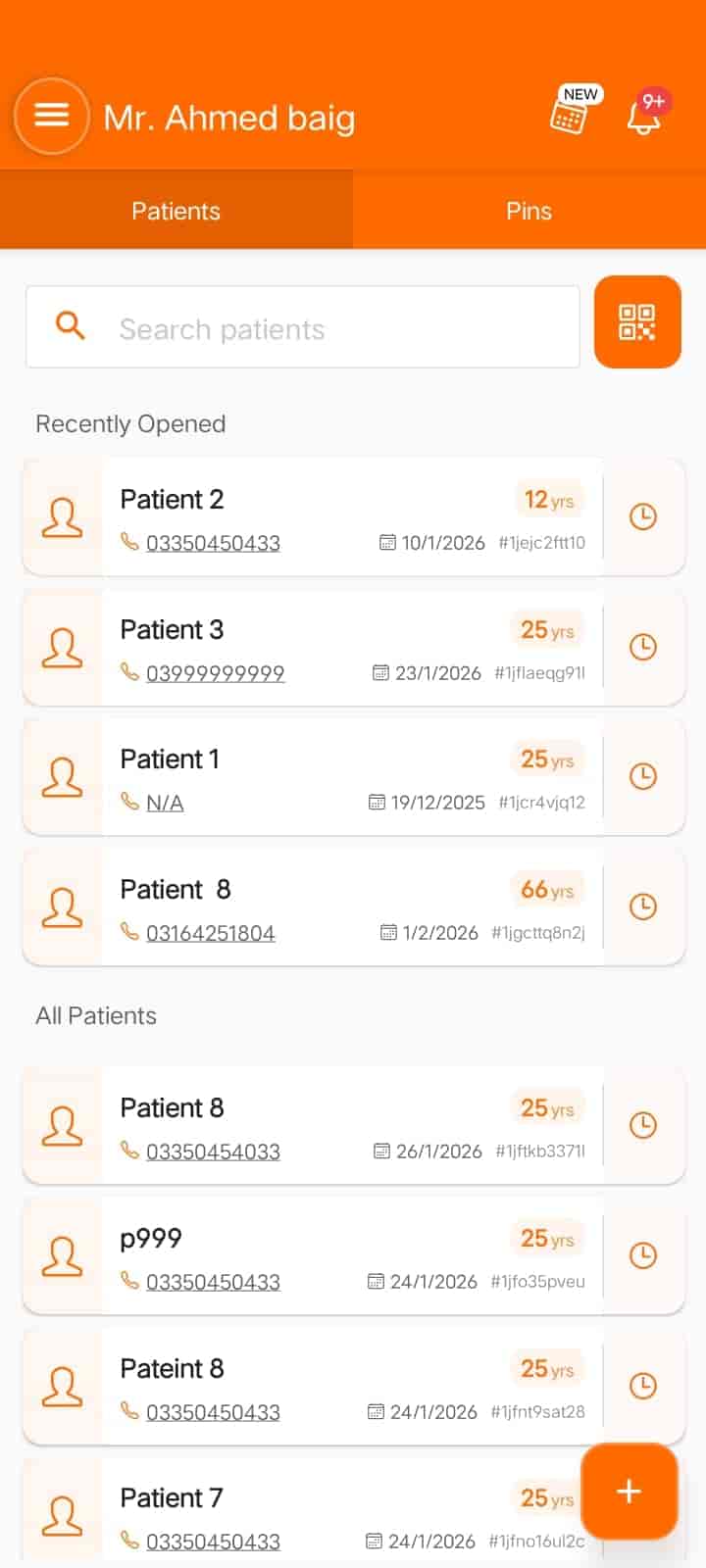Viewport: 706px width, 1568px height.
Task: Open the Patient 7 record card
Action: tap(294, 1497)
